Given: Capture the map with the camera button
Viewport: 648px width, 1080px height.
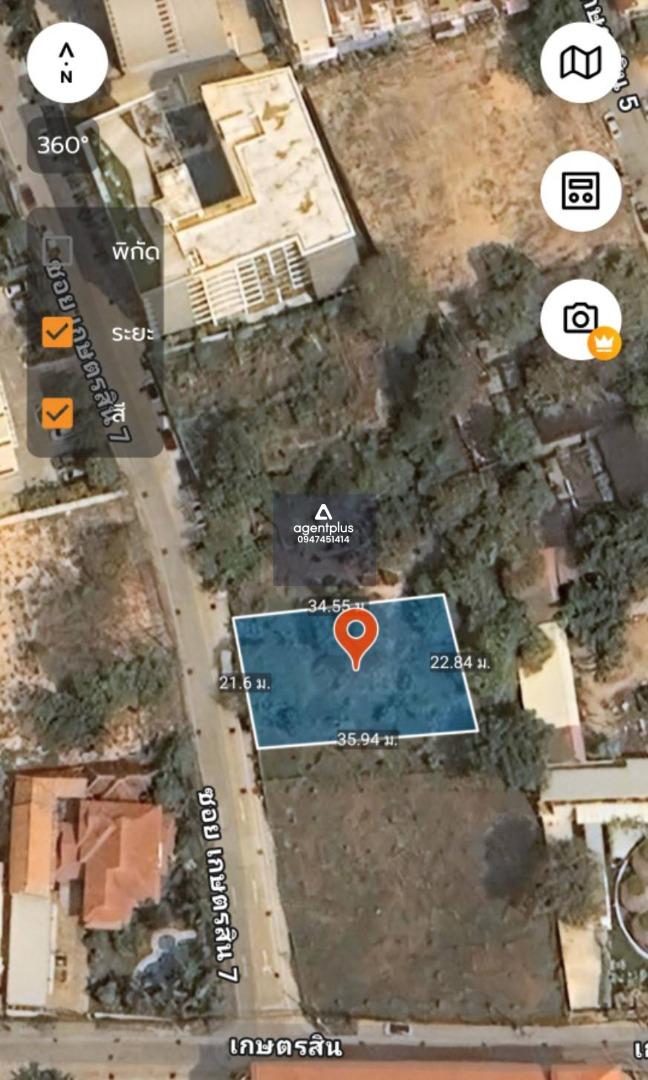Looking at the screenshot, I should point(580,319).
